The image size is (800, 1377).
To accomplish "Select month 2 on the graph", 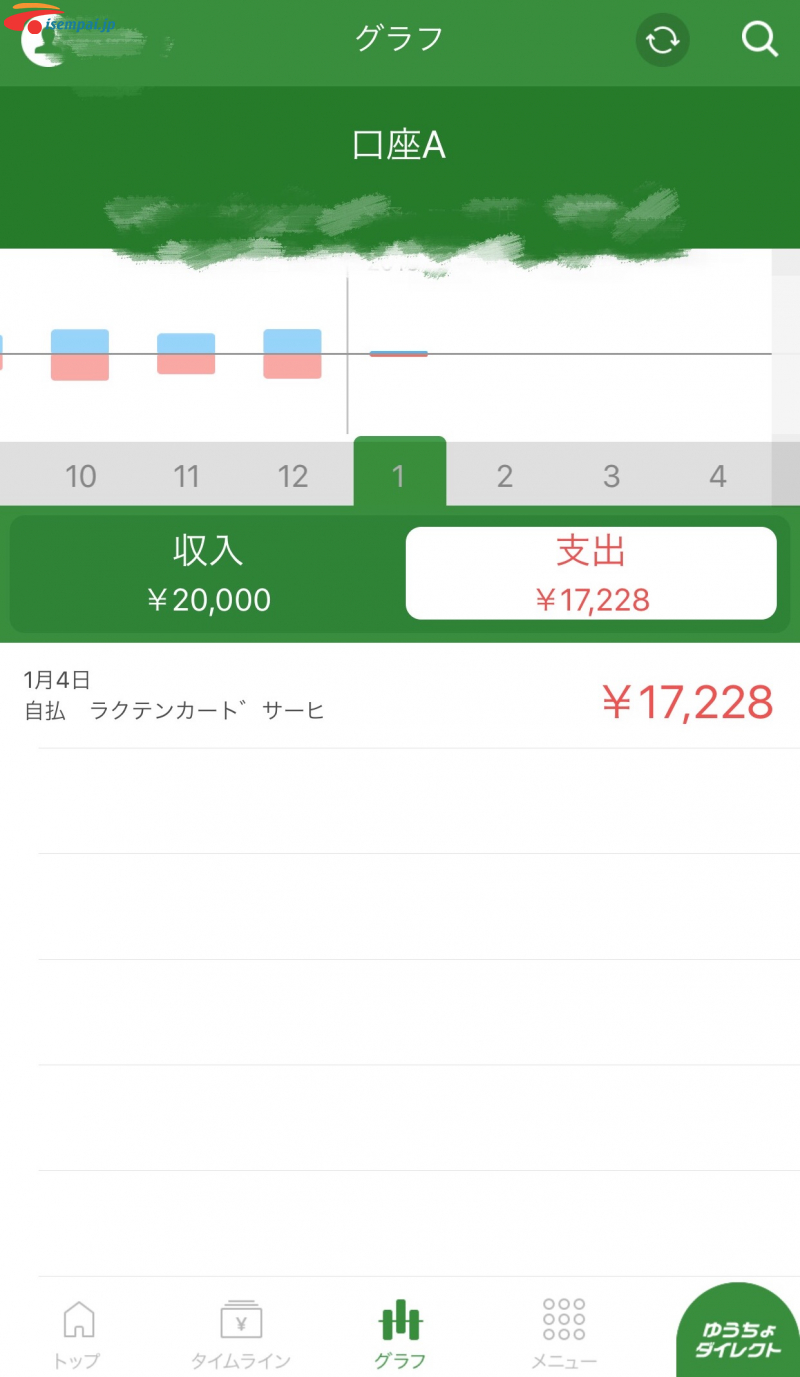I will click(505, 476).
